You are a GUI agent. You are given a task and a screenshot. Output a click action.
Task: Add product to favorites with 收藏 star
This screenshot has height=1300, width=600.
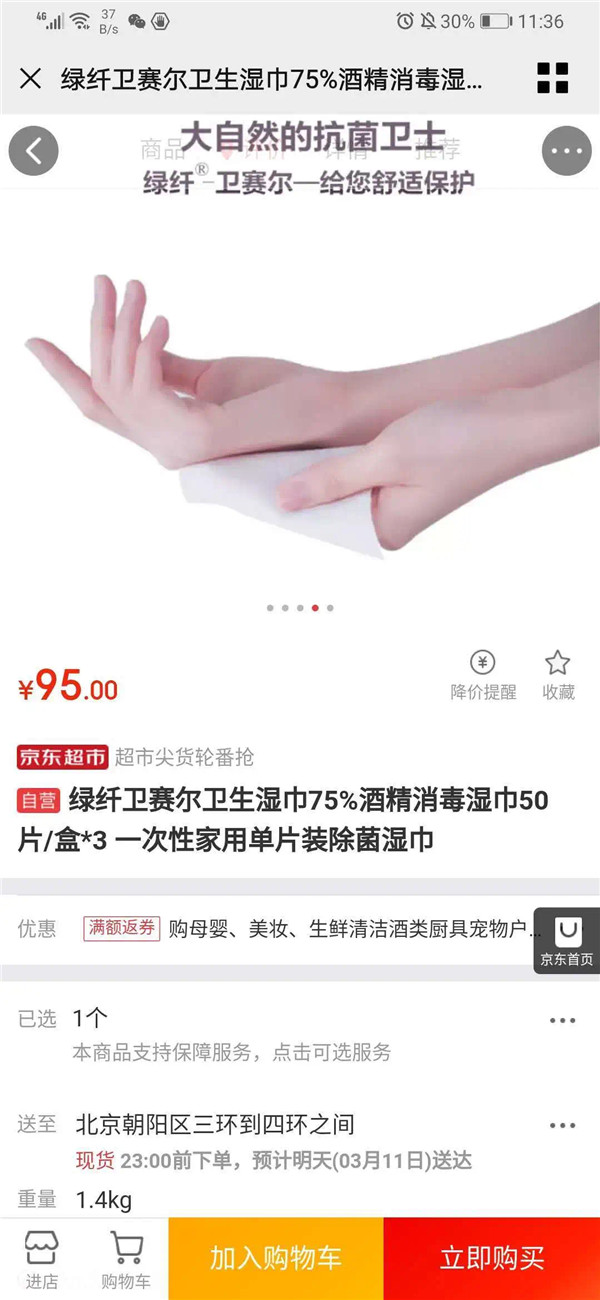tap(558, 675)
